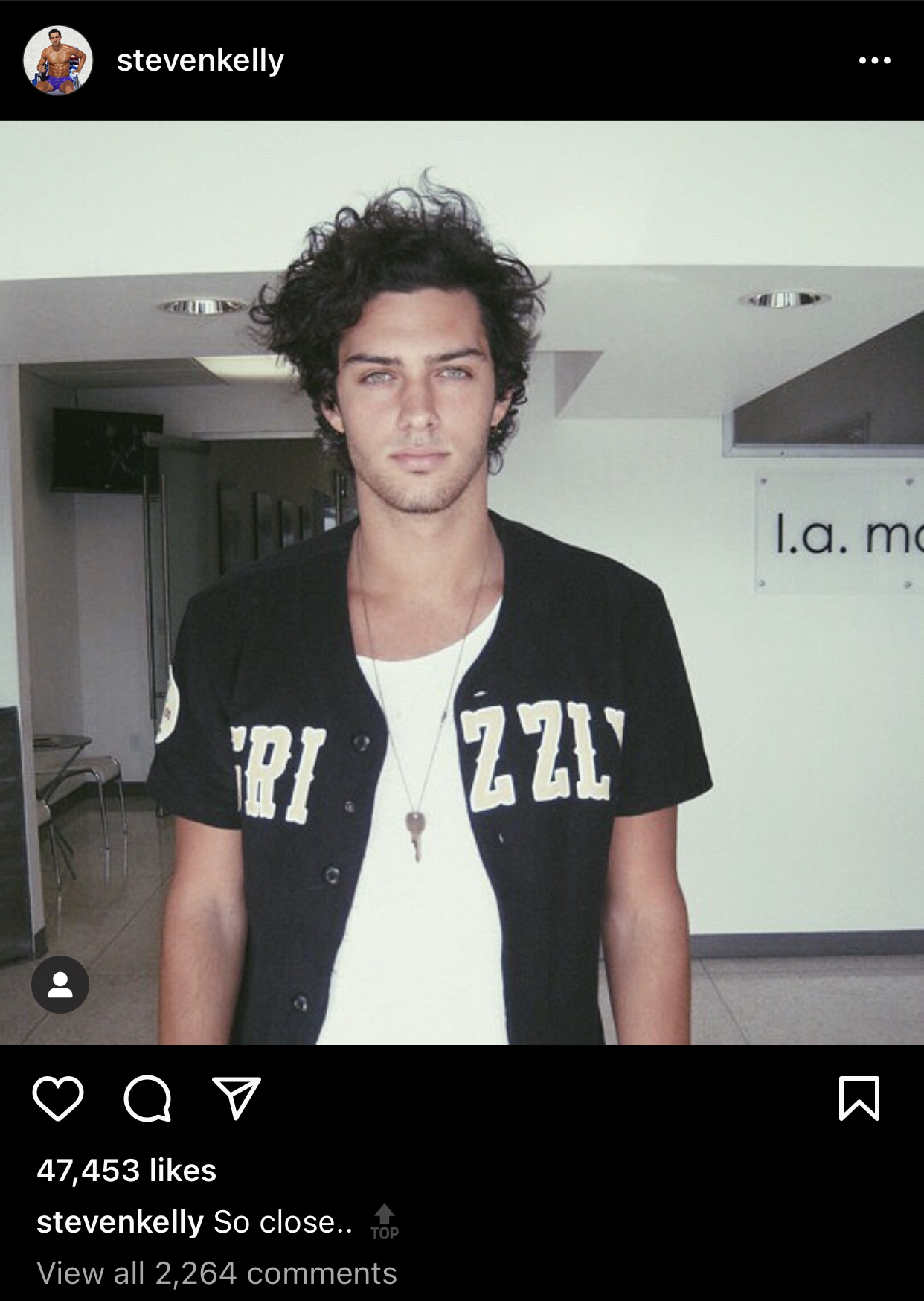924x1301 pixels.
Task: Save the post with the bookmark icon
Action: (859, 1098)
